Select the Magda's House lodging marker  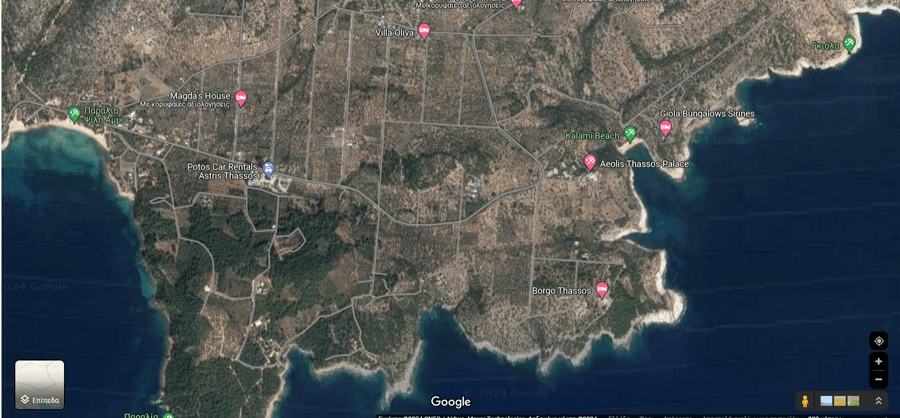[x=240, y=98]
